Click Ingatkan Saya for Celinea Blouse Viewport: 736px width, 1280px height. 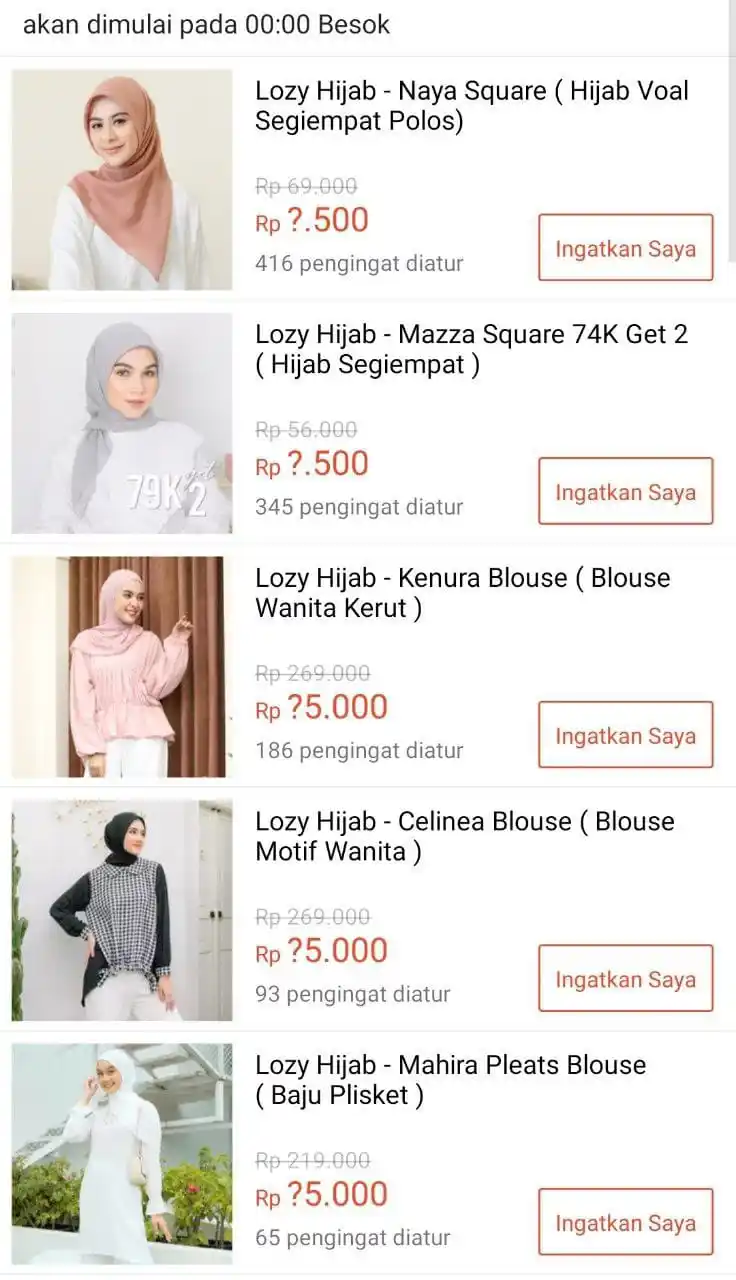click(625, 979)
